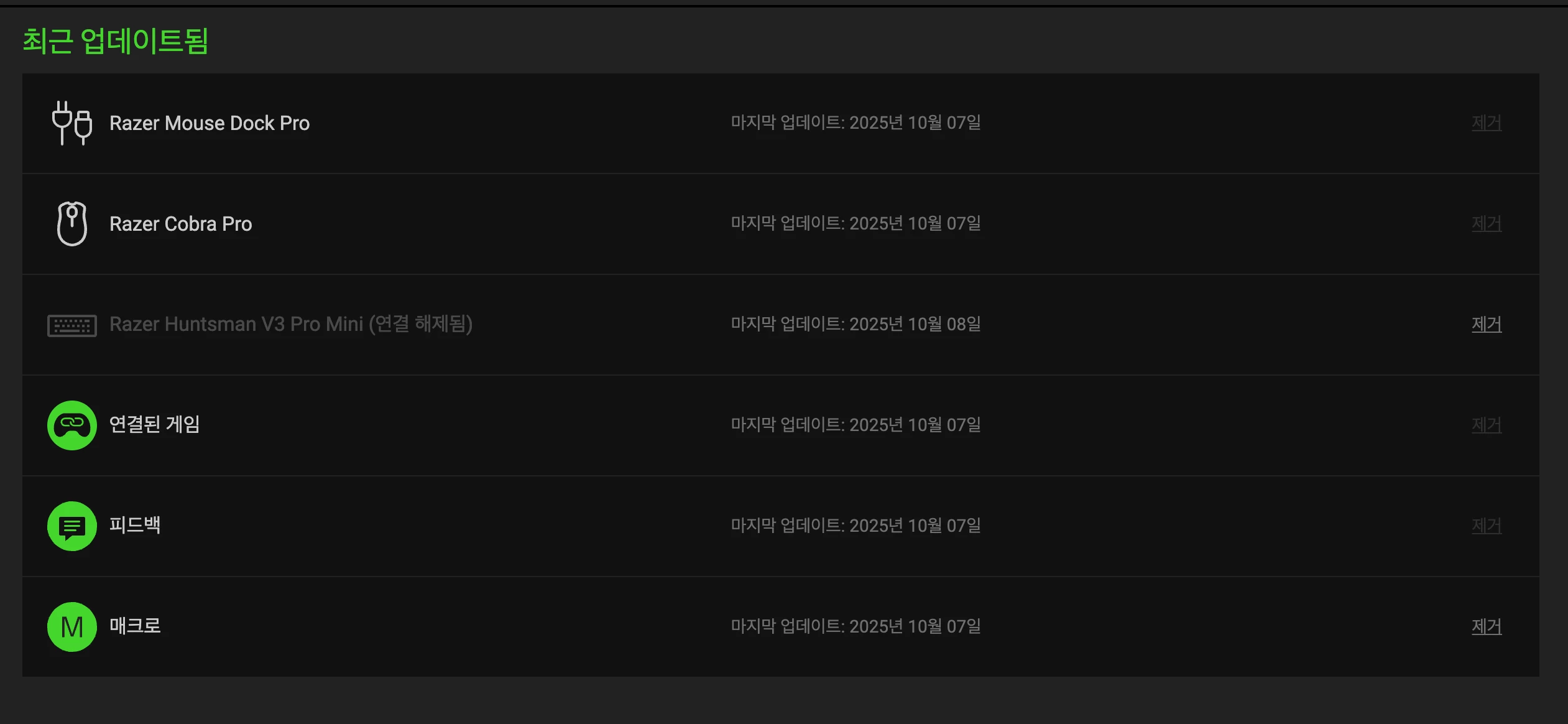Image resolution: width=1568 pixels, height=724 pixels.
Task: Tap 제거 link for 연결된 게임
Action: 1486,425
